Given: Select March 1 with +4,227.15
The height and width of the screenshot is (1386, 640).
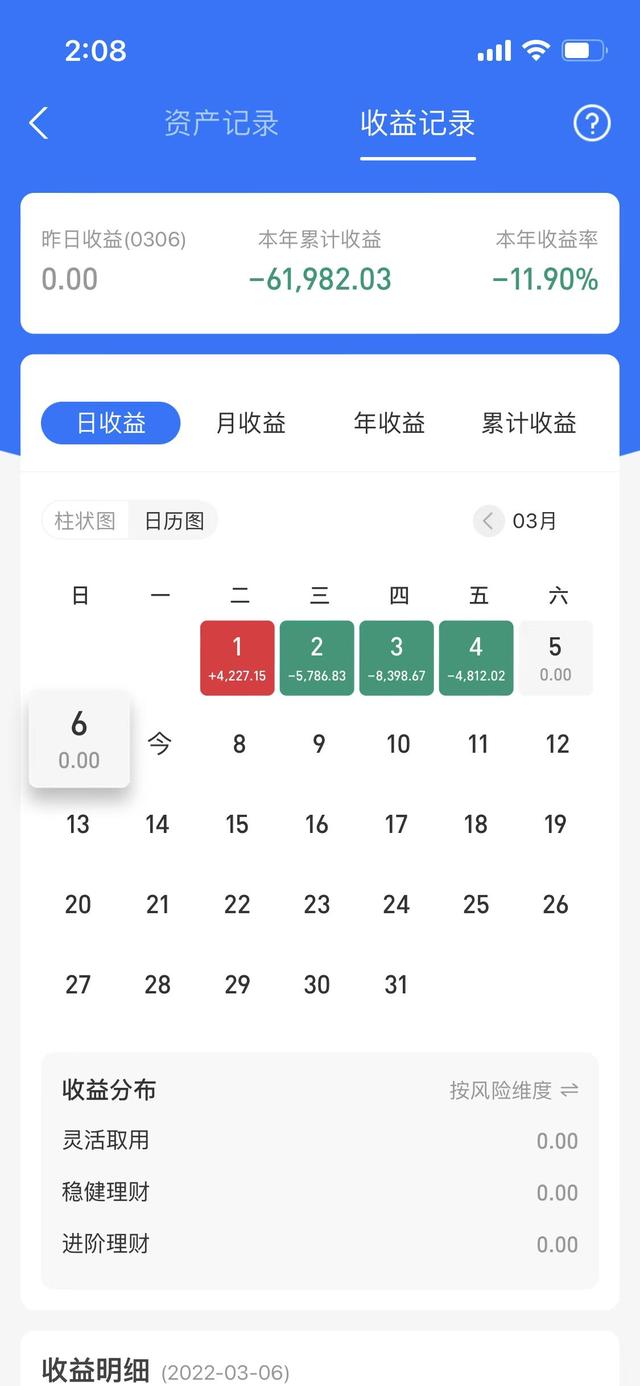Looking at the screenshot, I should 237,658.
